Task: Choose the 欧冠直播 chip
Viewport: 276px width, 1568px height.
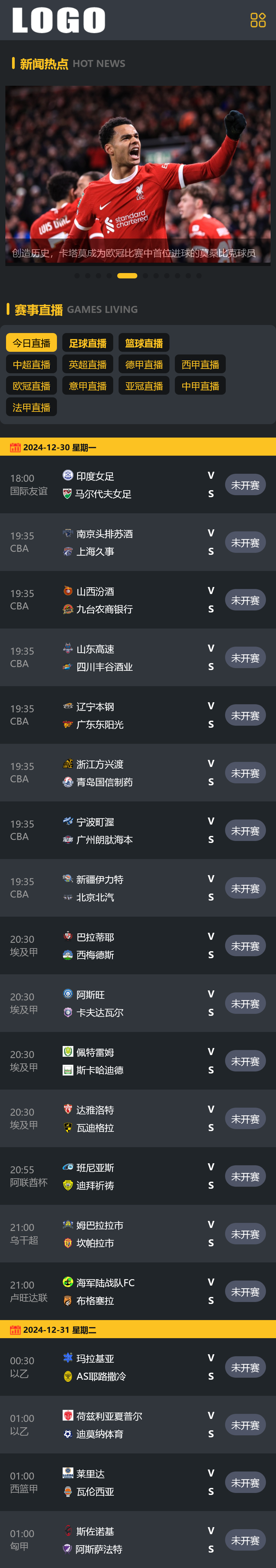Action: click(31, 385)
